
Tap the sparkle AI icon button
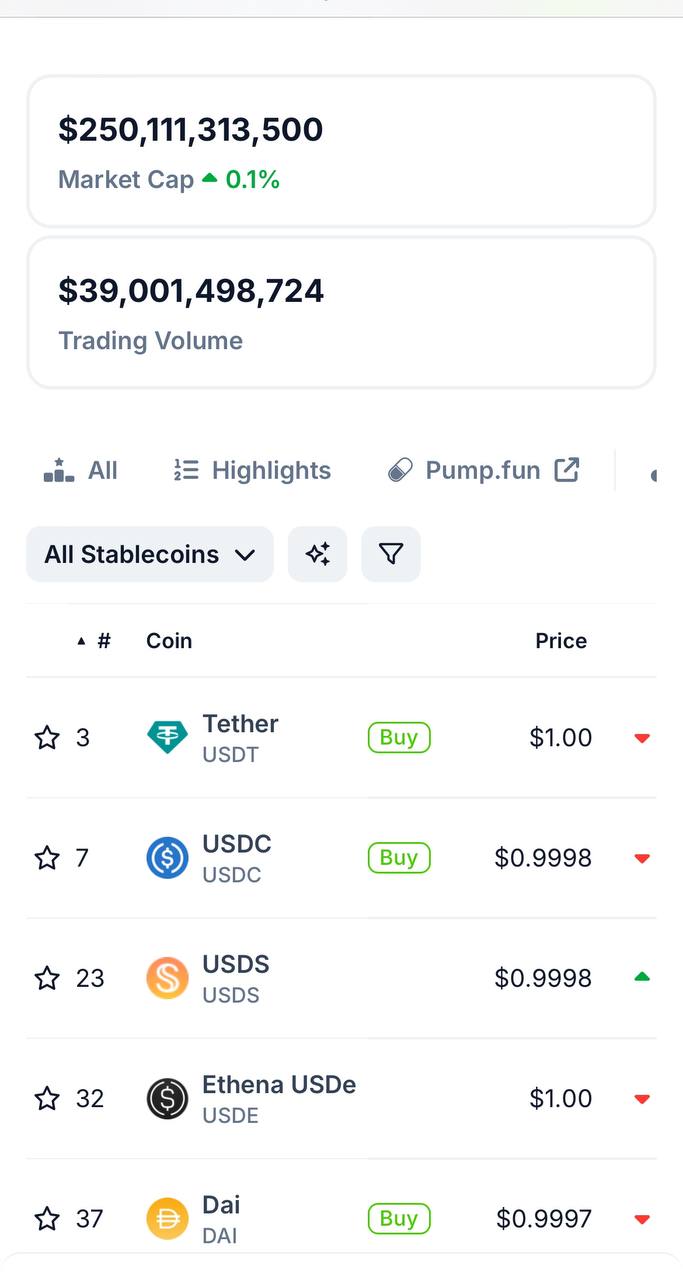(x=318, y=554)
